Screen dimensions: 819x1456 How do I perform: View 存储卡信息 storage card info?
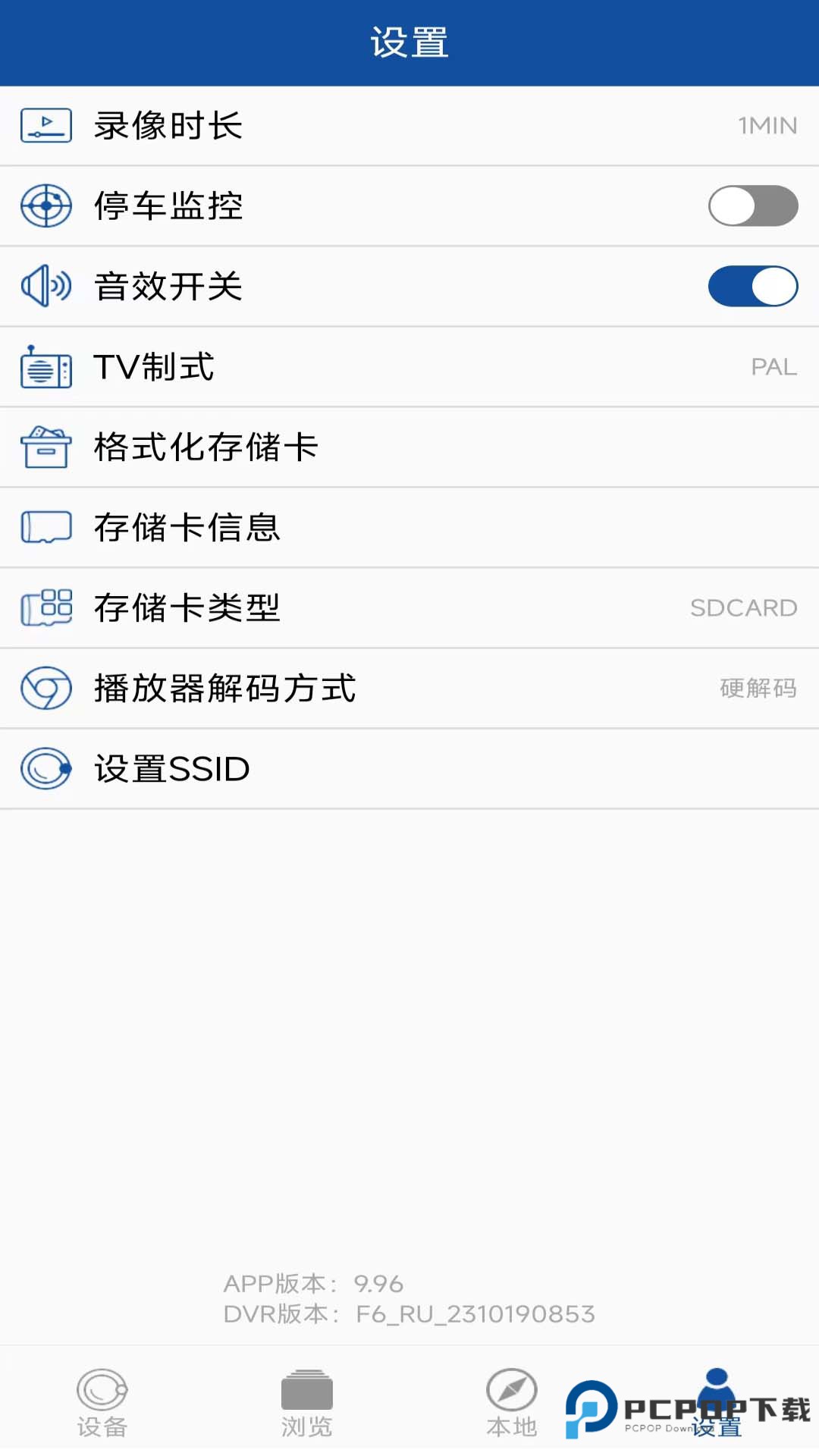[409, 528]
